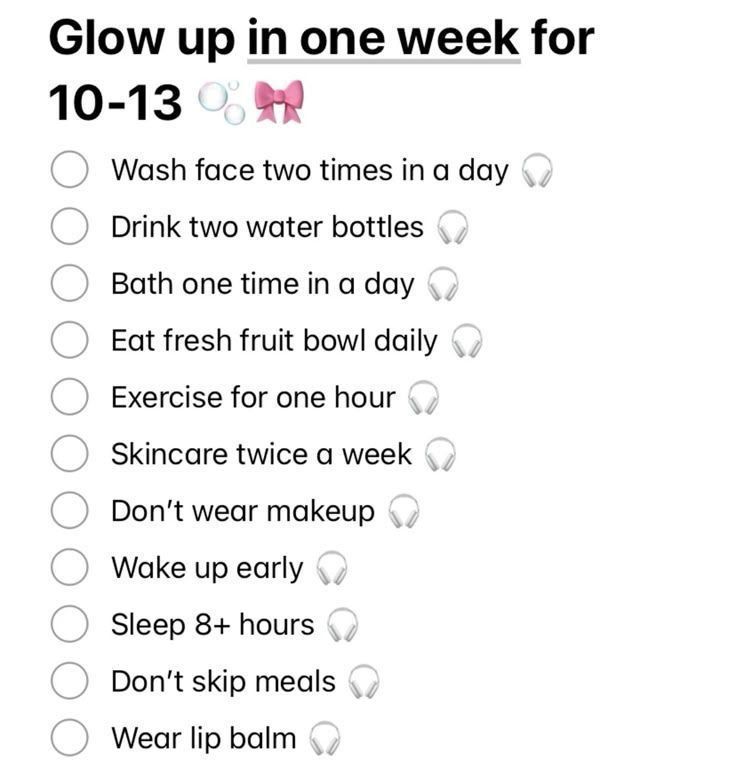This screenshot has height=783, width=736.
Task: Check off Wash face two times in a day
Action: [68, 171]
